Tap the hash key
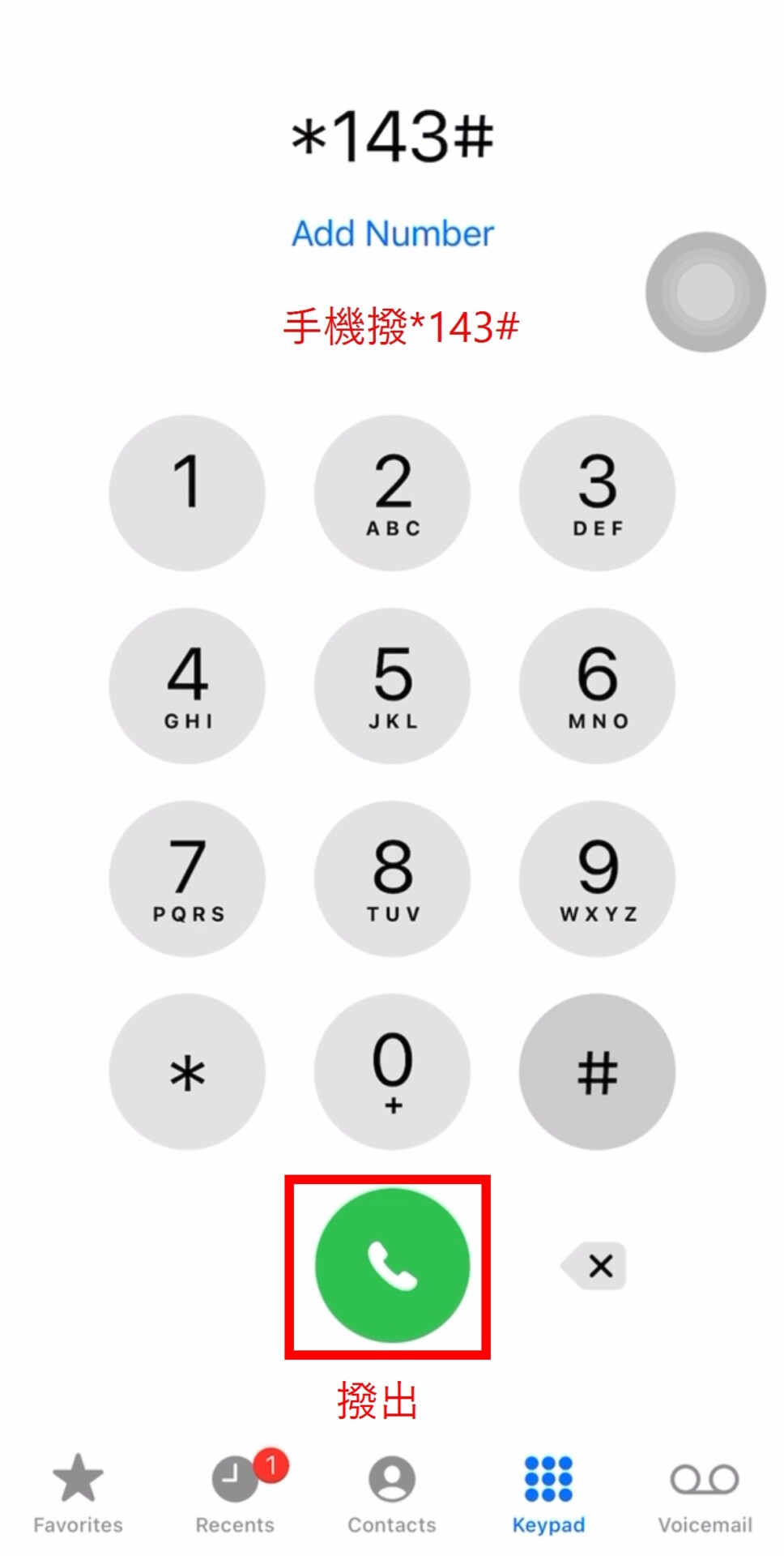The height and width of the screenshot is (1556, 784). 597,1071
